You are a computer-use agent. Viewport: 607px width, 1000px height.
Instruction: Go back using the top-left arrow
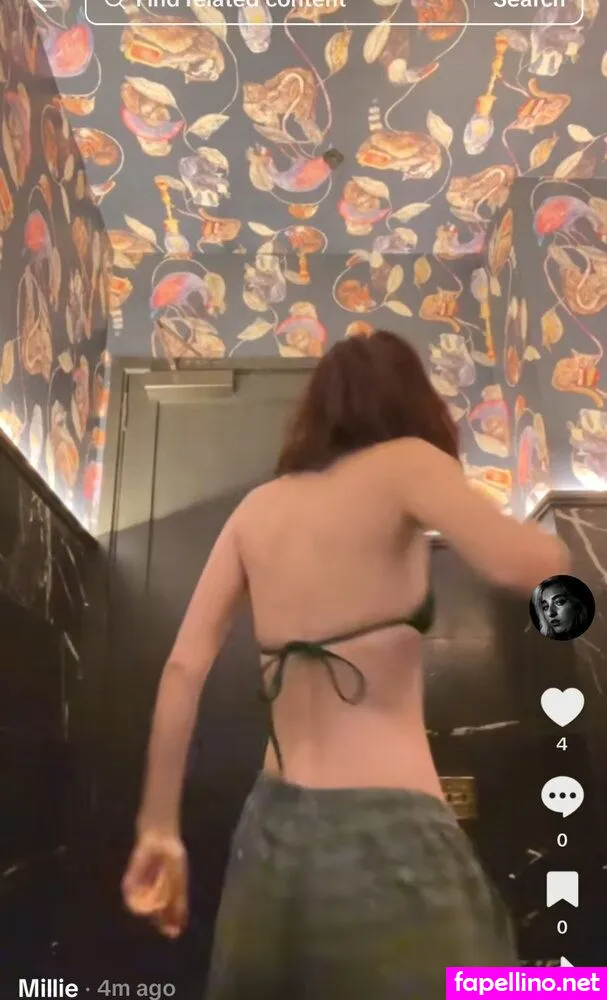(x=42, y=4)
